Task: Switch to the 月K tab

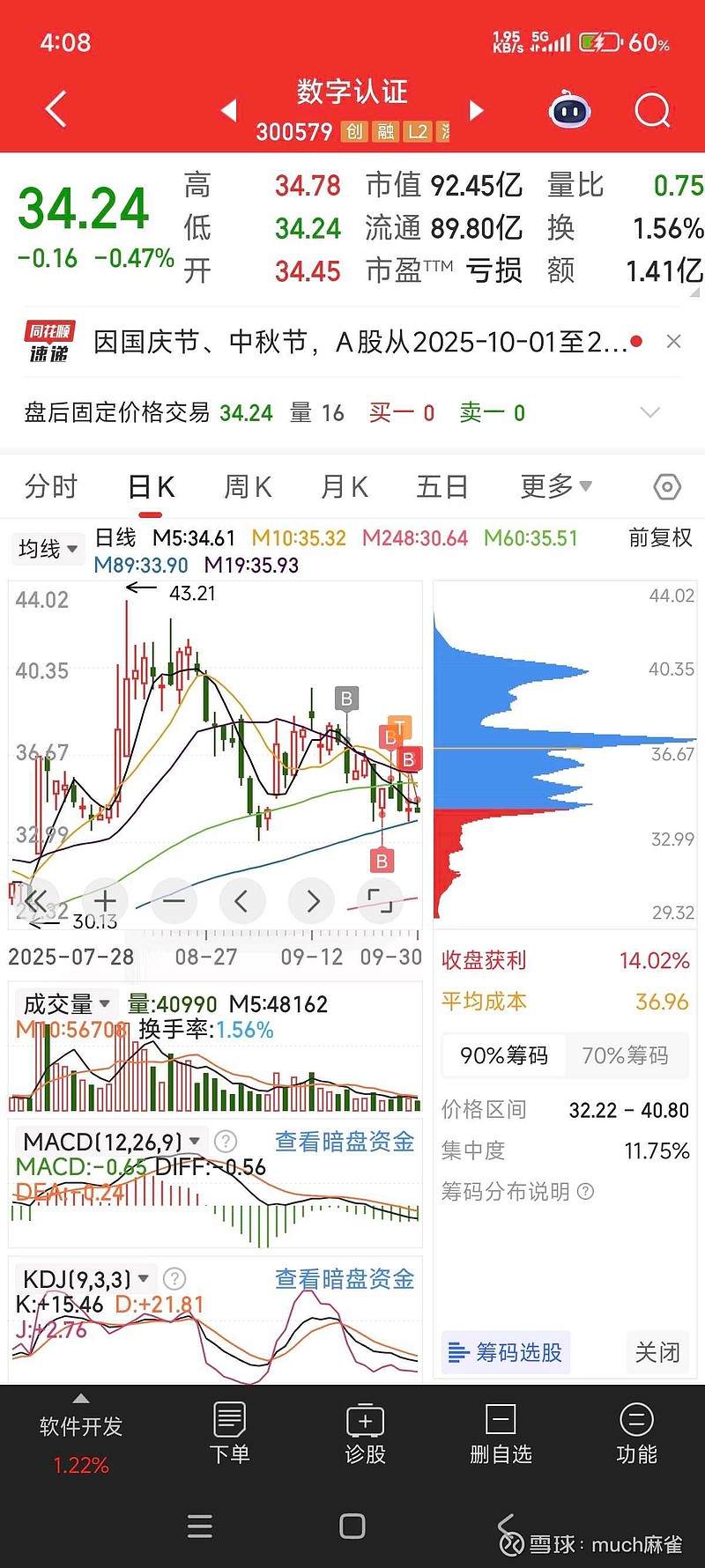Action: (345, 486)
